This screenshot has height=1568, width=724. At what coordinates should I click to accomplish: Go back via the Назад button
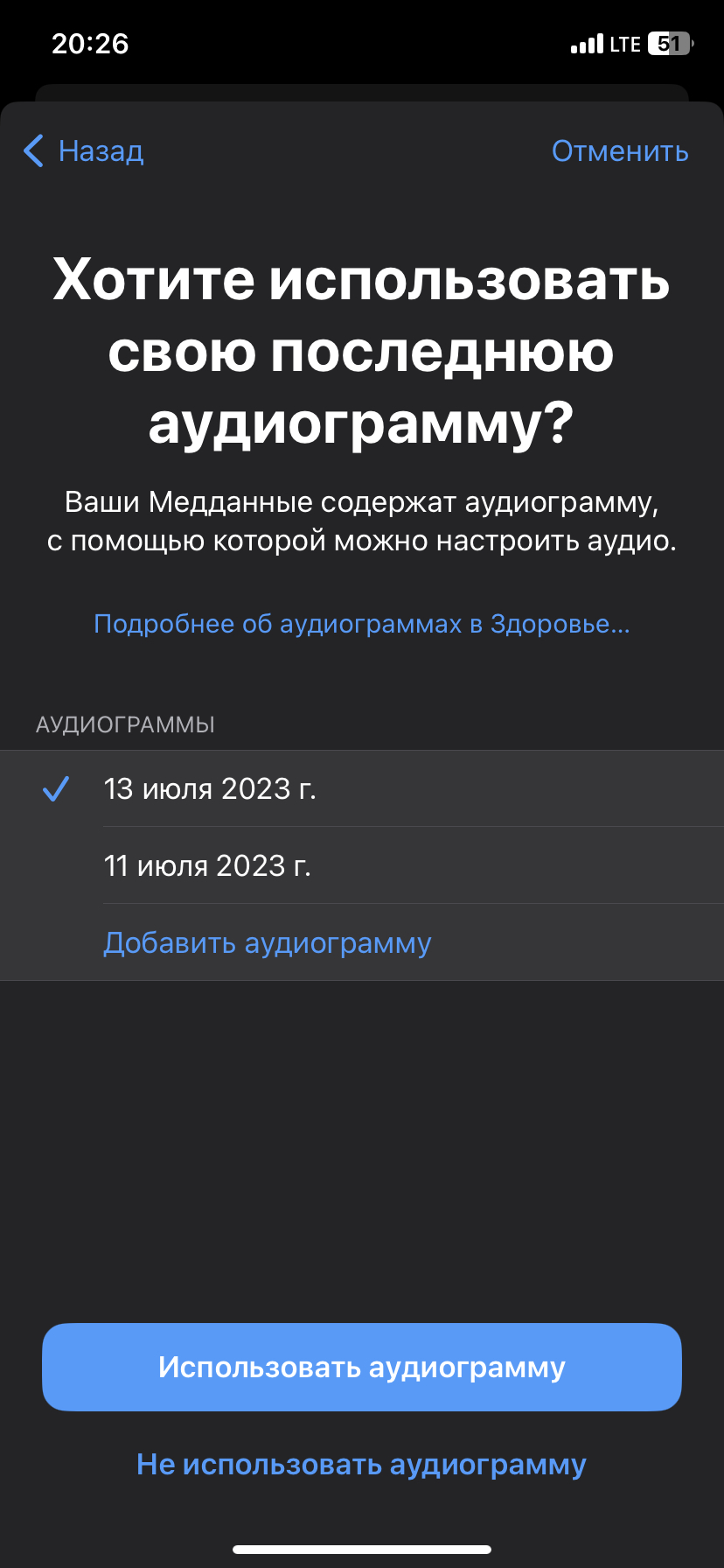click(84, 151)
